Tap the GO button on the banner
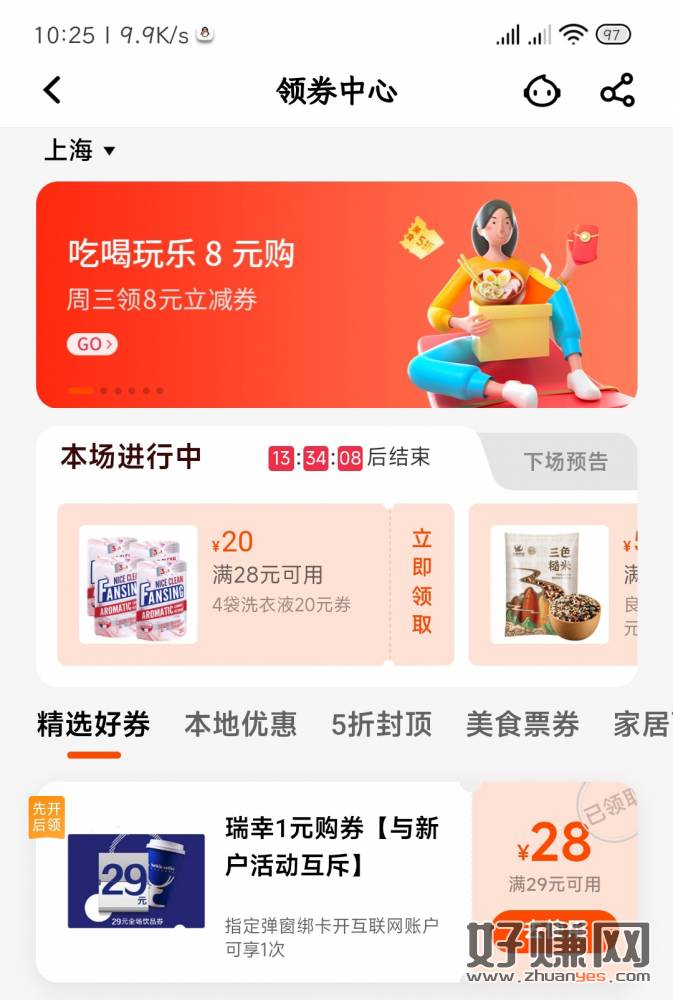The width and height of the screenshot is (673, 1000). 92,344
